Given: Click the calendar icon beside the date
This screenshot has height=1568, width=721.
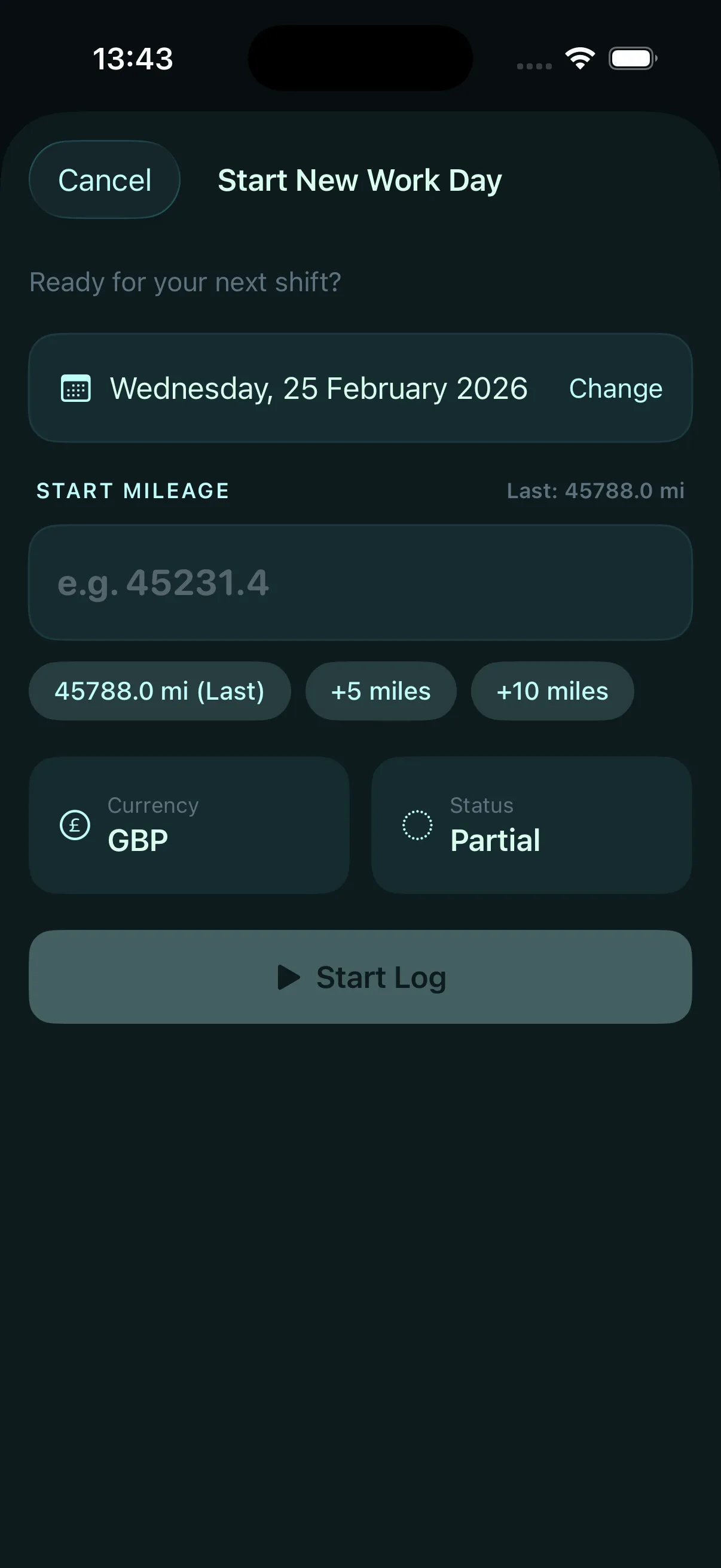Looking at the screenshot, I should pos(75,388).
